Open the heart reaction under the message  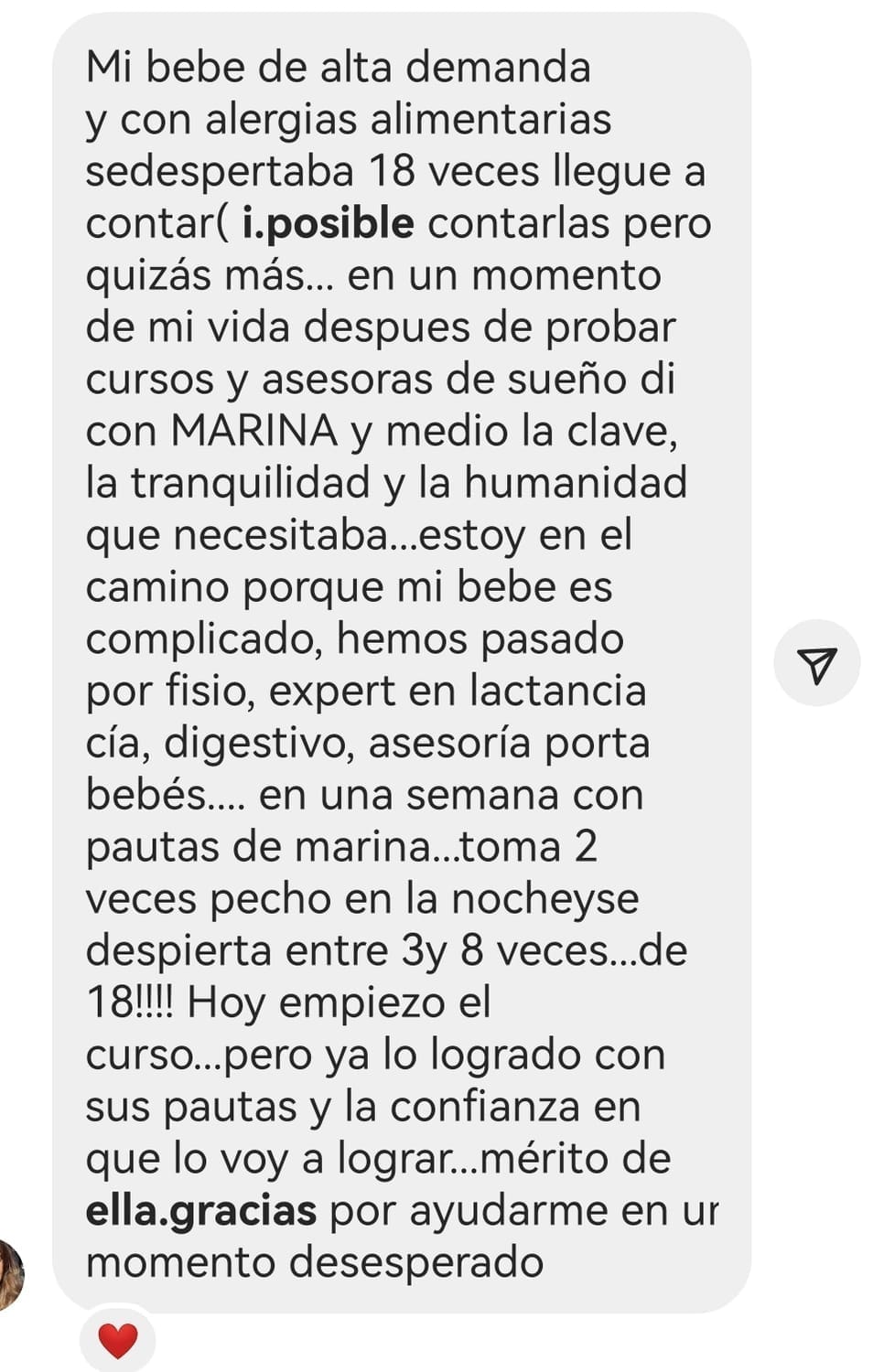(x=117, y=1341)
